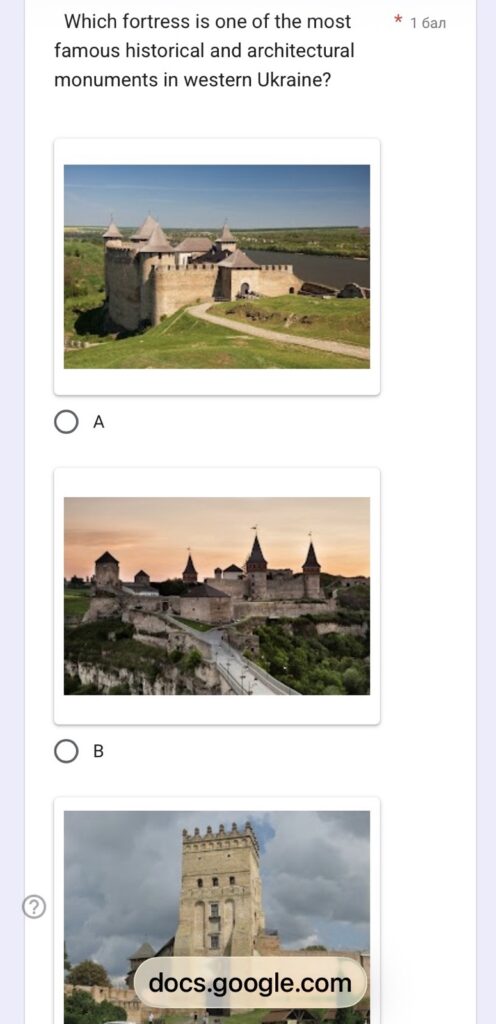
Task: Choose answer B radio button
Action: click(66, 751)
